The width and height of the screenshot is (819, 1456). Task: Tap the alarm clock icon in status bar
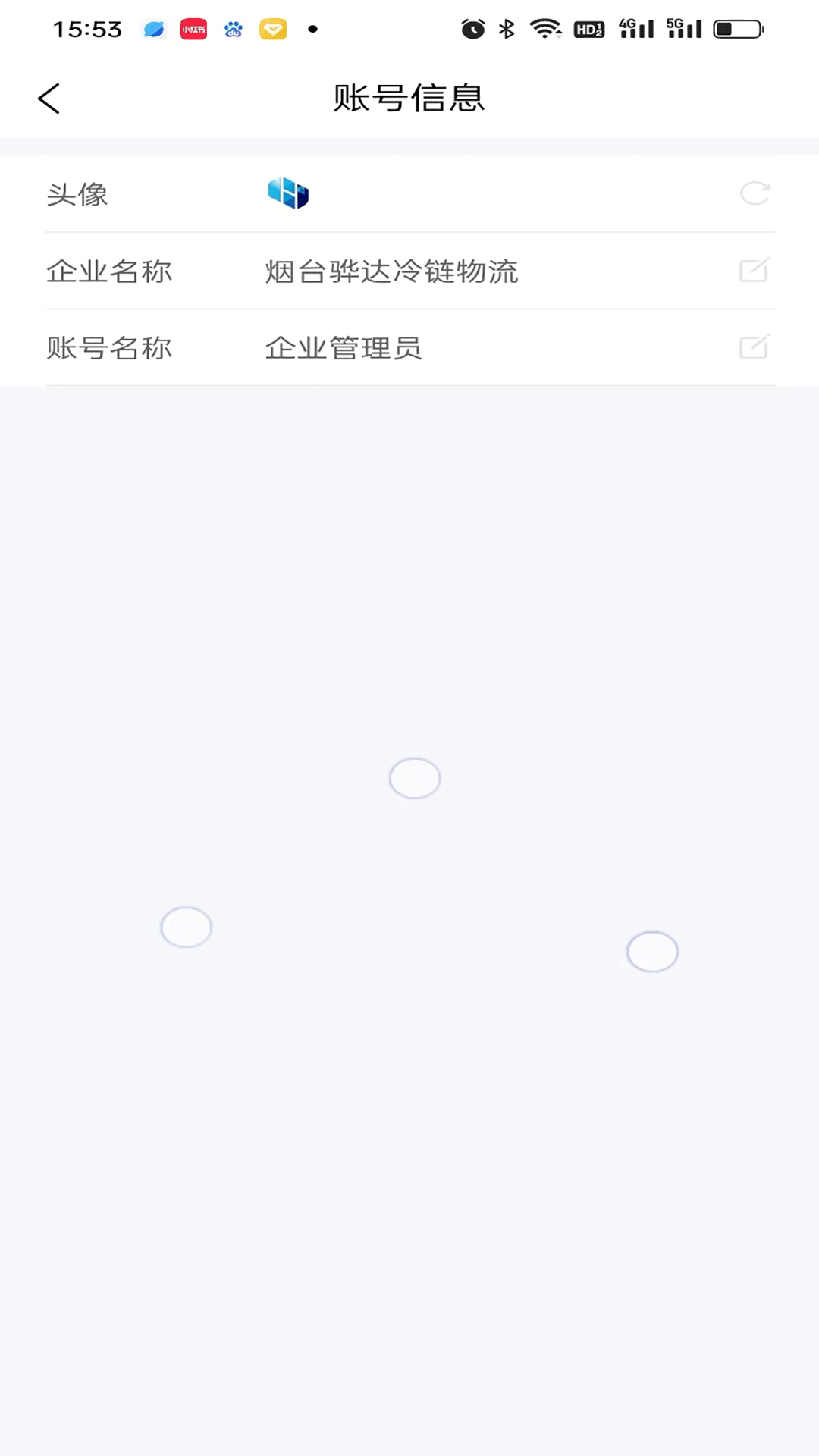[472, 28]
